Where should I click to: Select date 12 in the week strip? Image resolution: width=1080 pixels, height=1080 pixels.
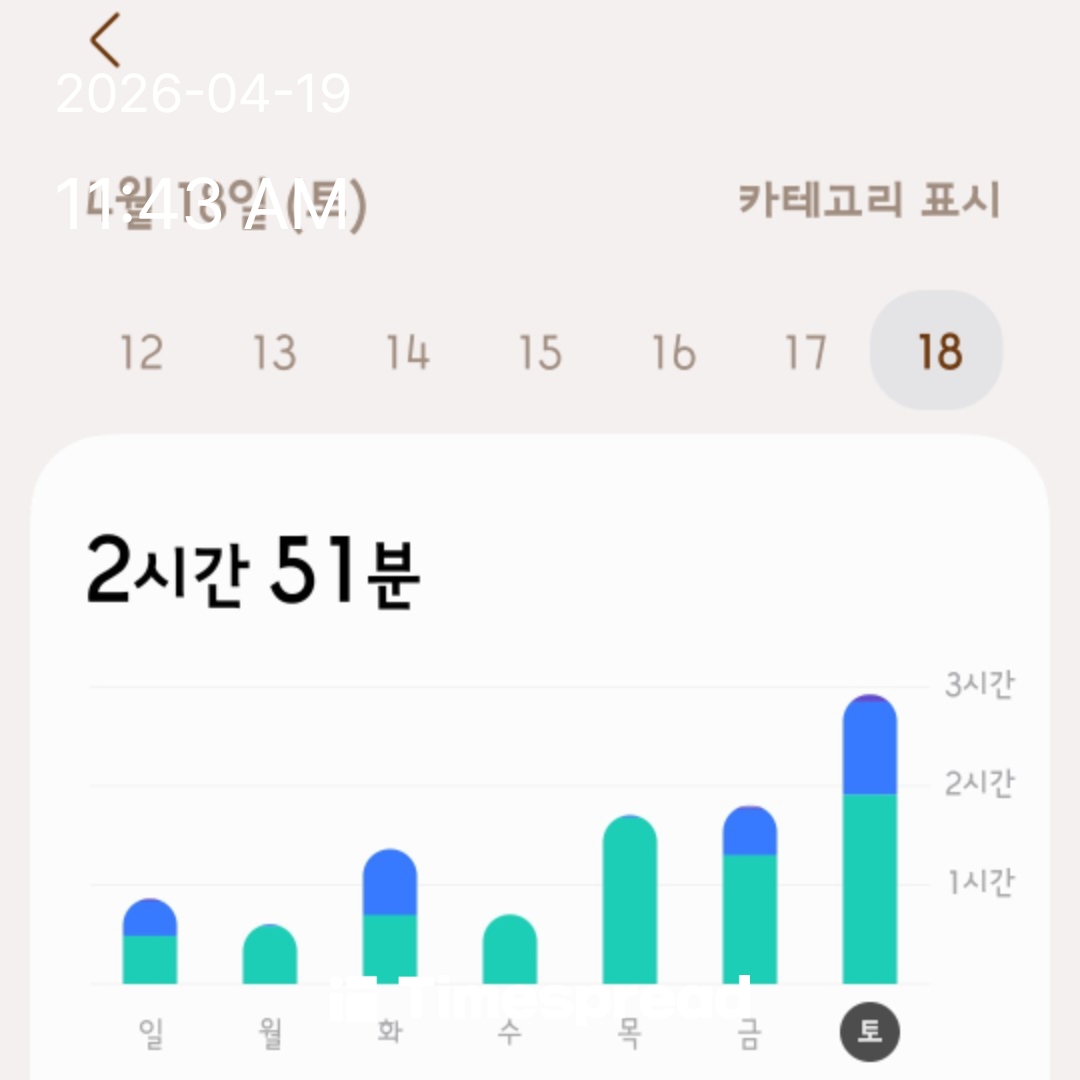tap(141, 352)
